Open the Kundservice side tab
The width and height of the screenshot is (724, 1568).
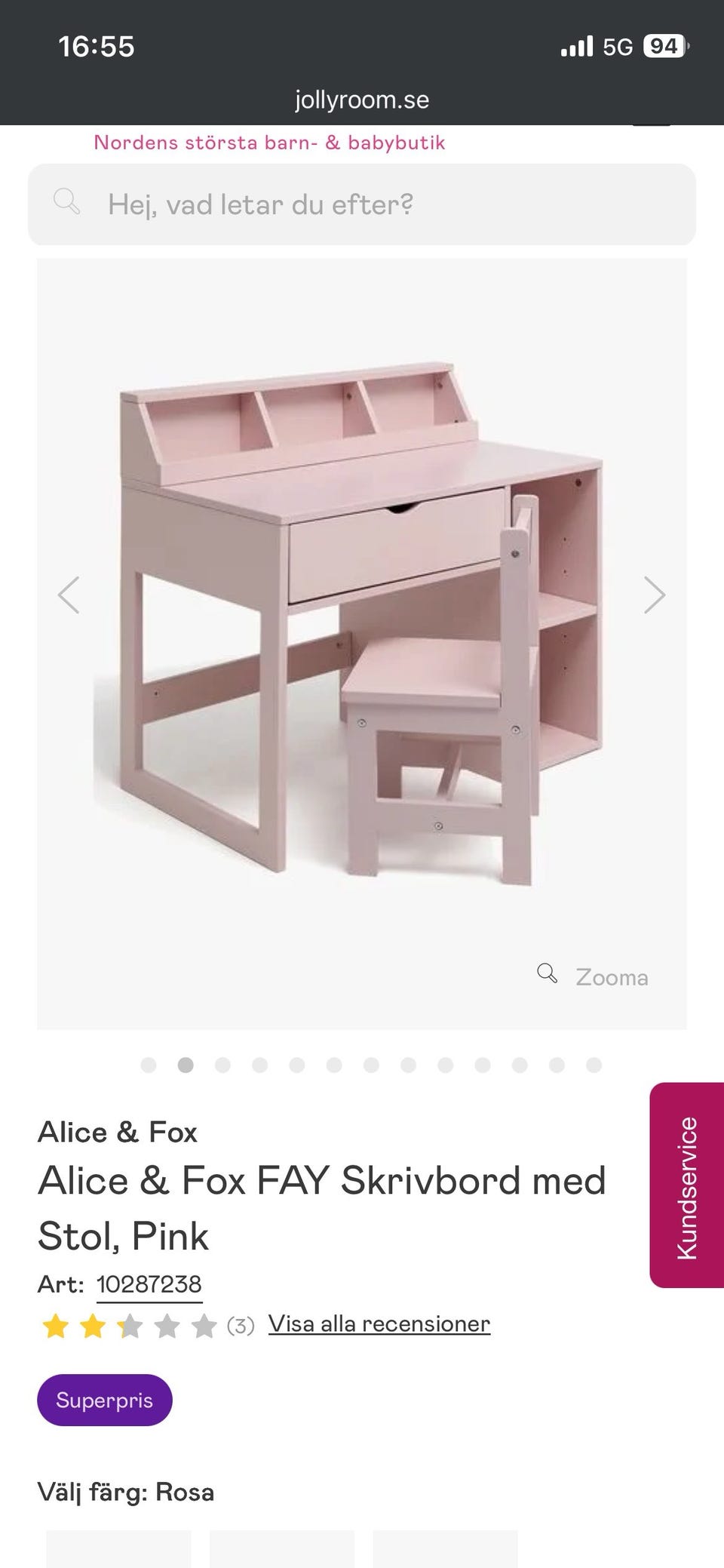coord(687,1185)
